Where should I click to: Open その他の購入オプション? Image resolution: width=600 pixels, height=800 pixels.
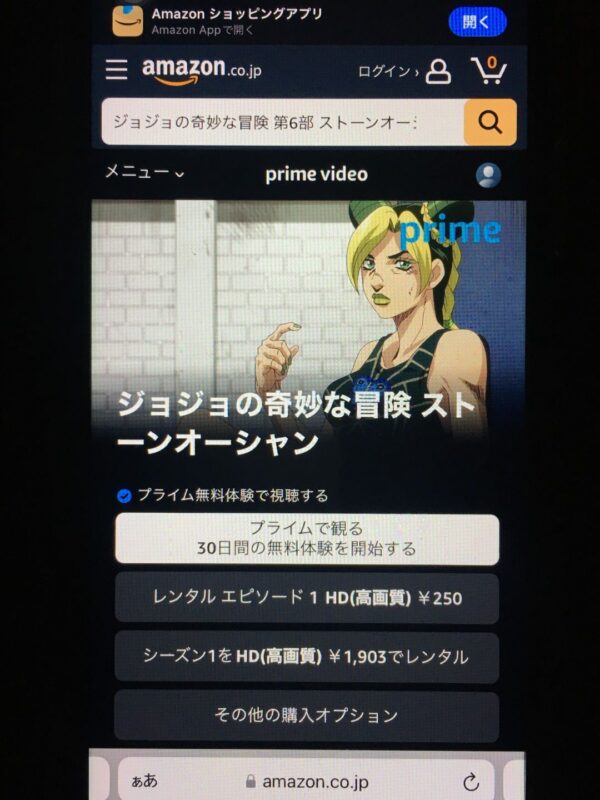coord(306,715)
